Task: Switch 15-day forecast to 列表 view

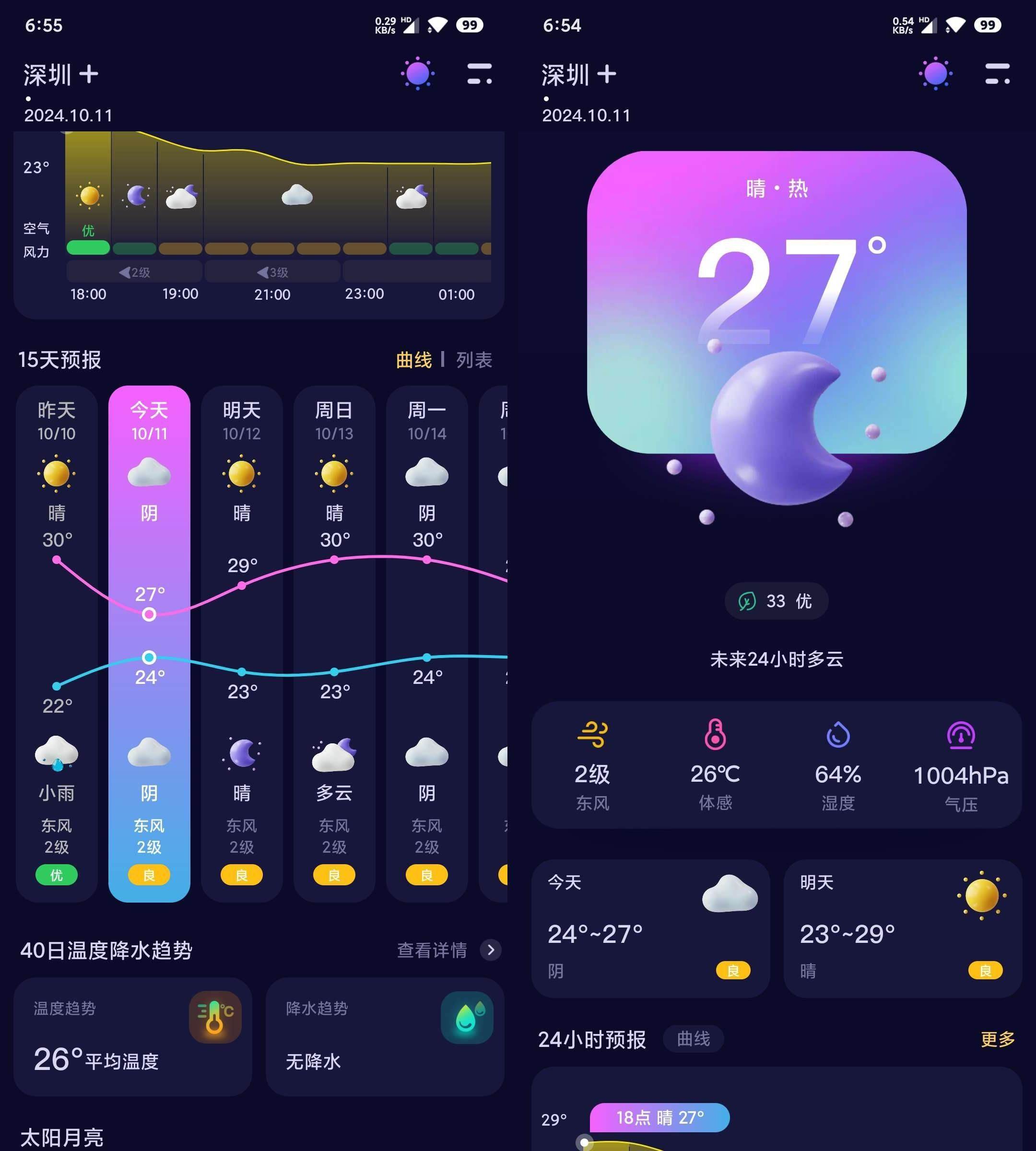Action: [473, 360]
